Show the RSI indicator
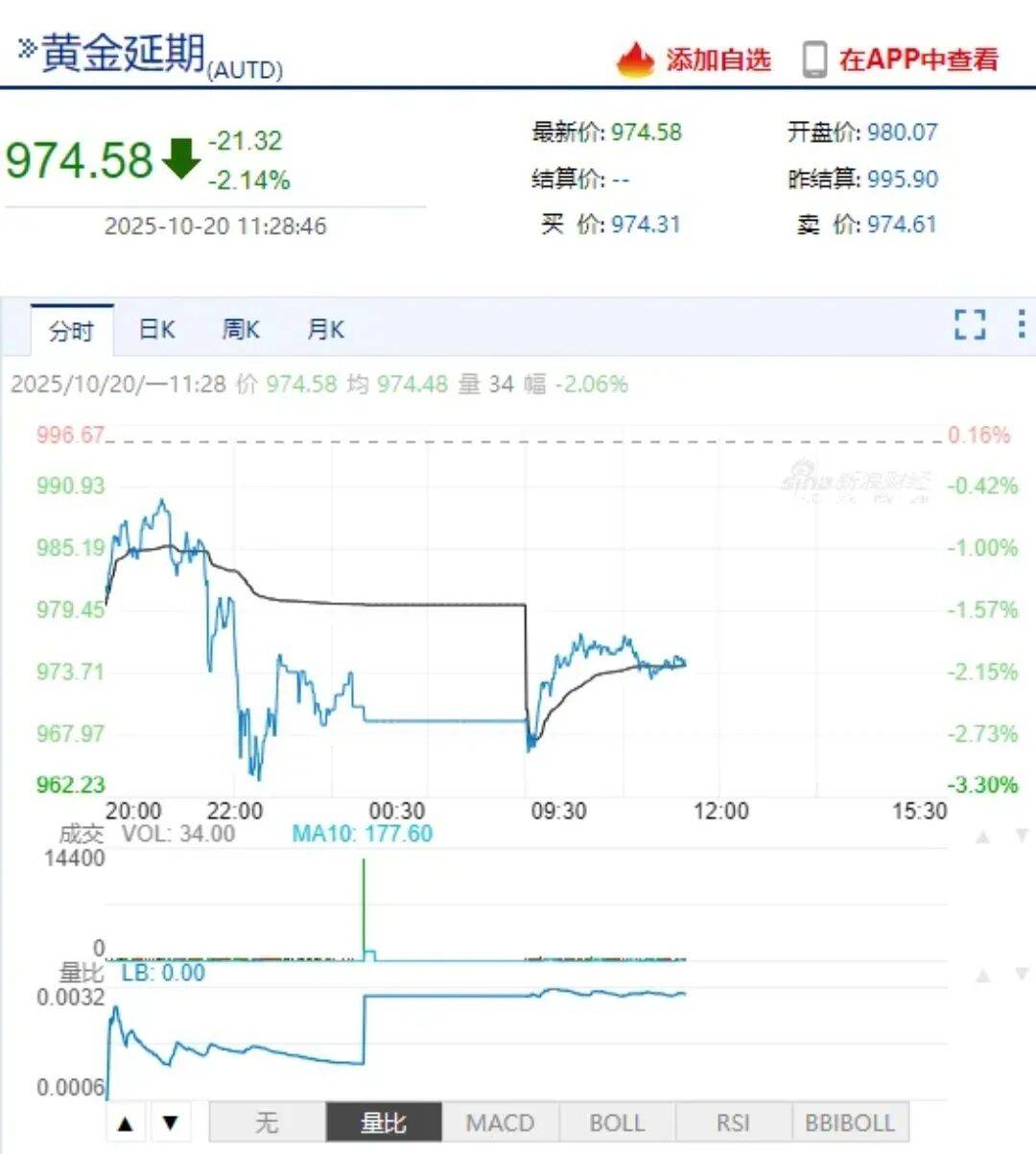This screenshot has height=1154, width=1036. 733,1122
